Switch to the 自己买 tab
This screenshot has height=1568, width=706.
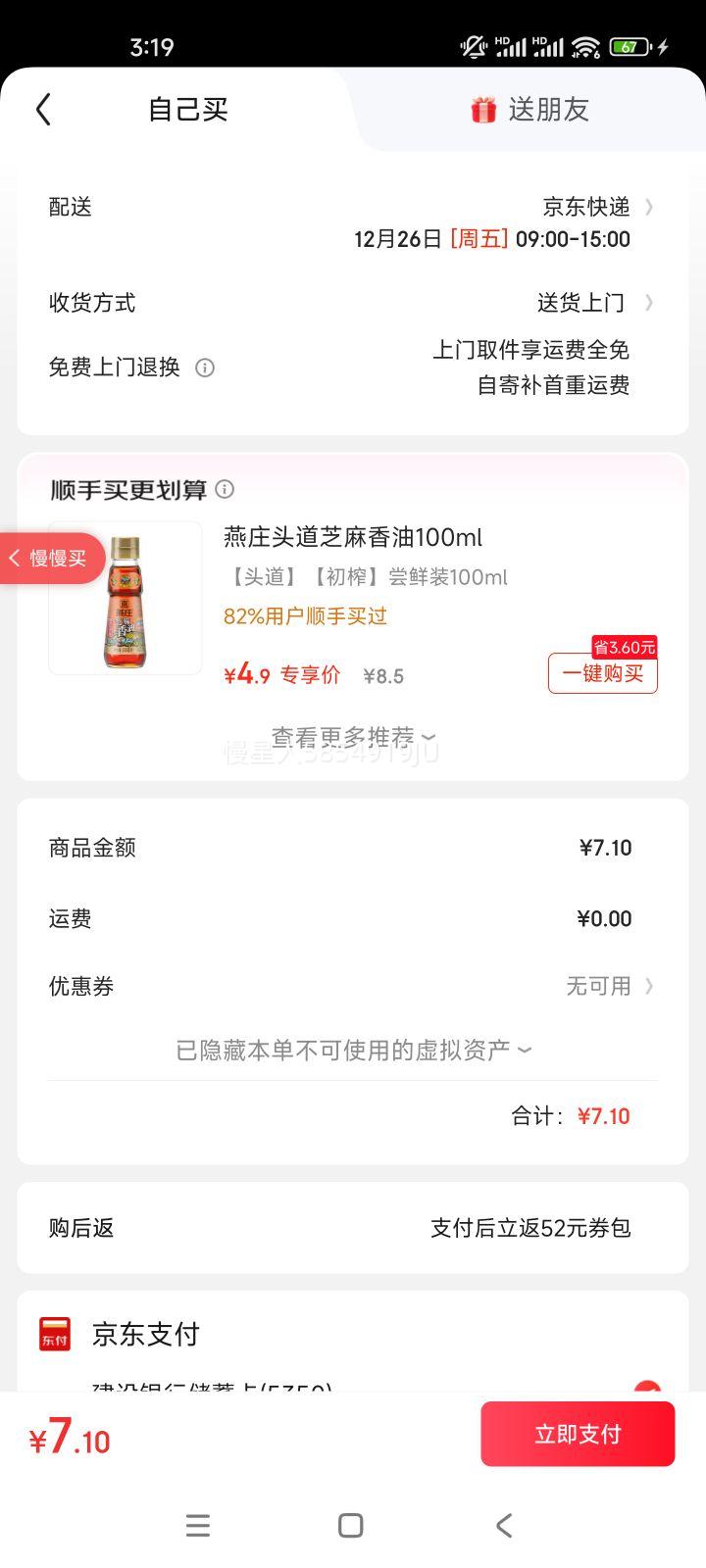tap(186, 110)
